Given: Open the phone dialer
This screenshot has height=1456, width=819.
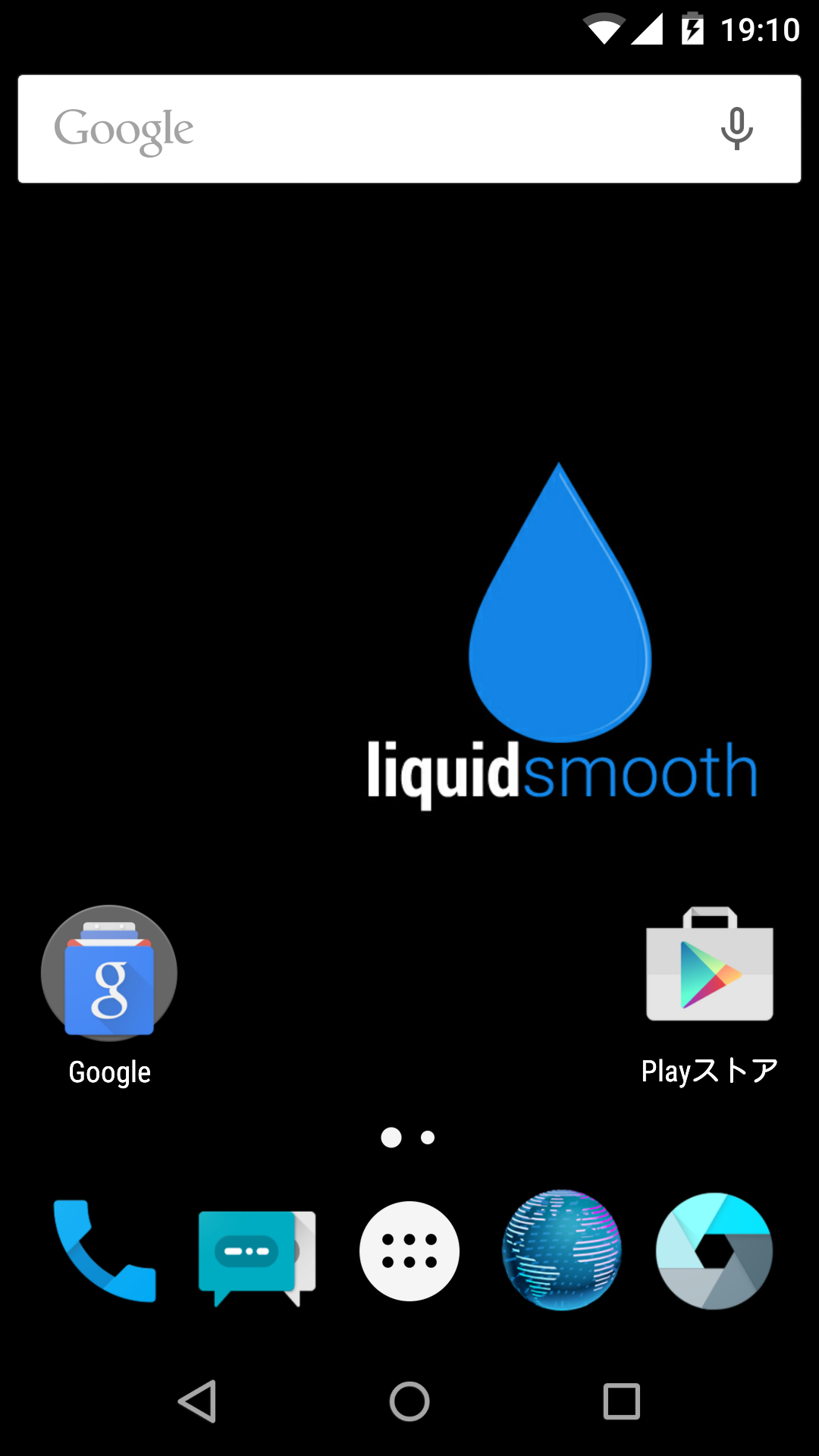Looking at the screenshot, I should 105,1251.
